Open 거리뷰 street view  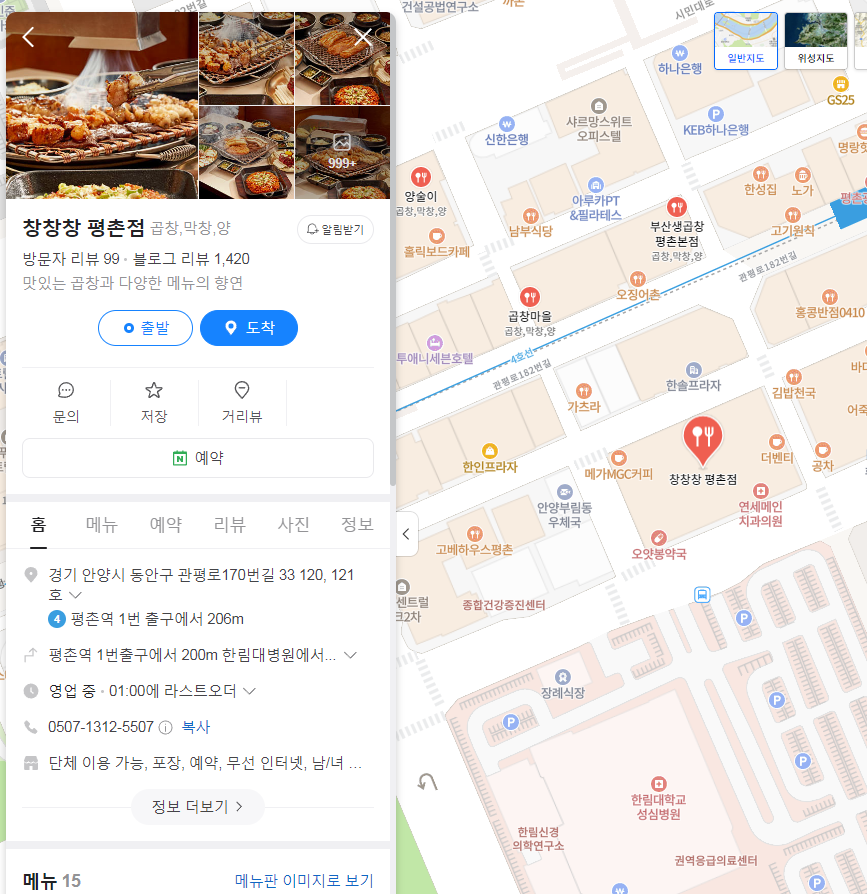242,402
